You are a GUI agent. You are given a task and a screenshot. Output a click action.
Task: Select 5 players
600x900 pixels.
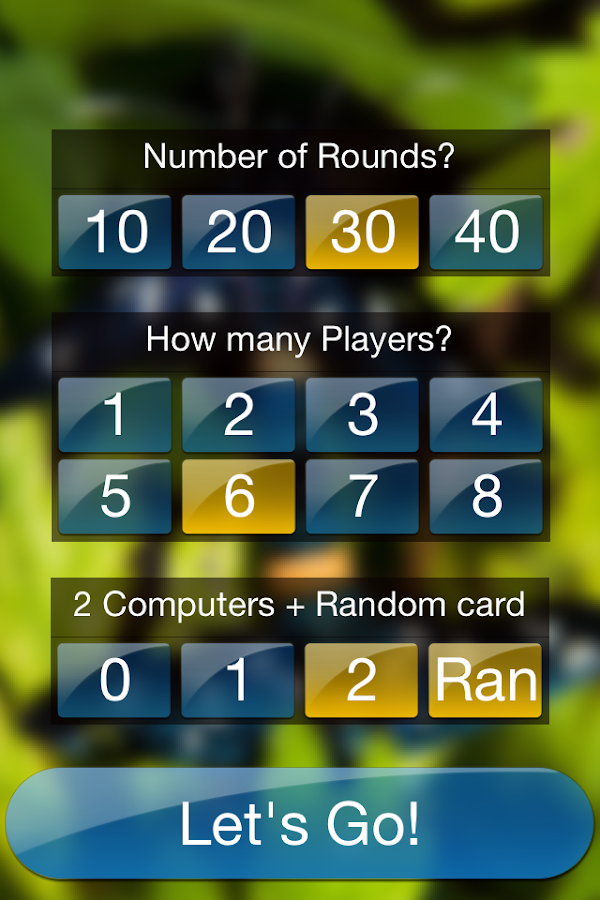click(115, 496)
